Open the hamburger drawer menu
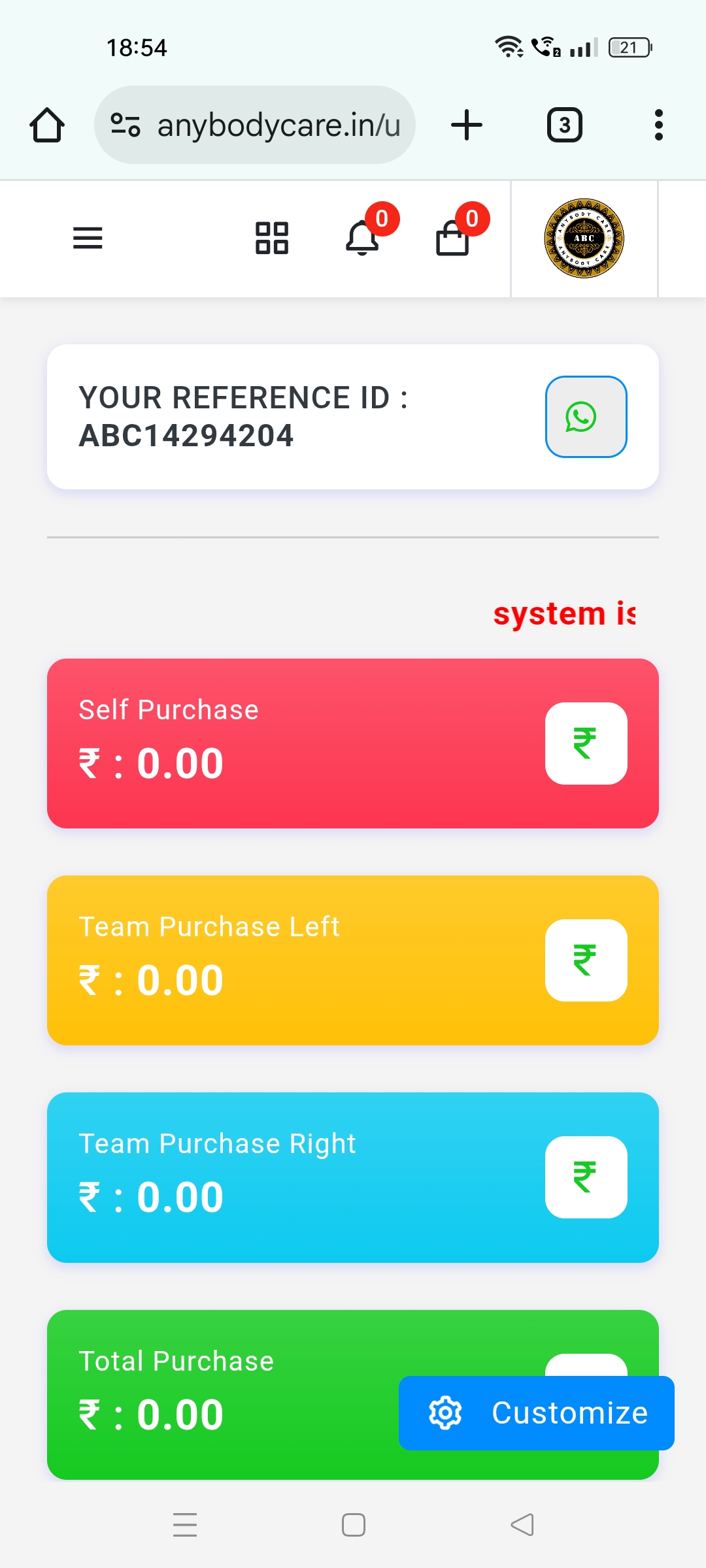This screenshot has width=706, height=1568. (x=88, y=238)
